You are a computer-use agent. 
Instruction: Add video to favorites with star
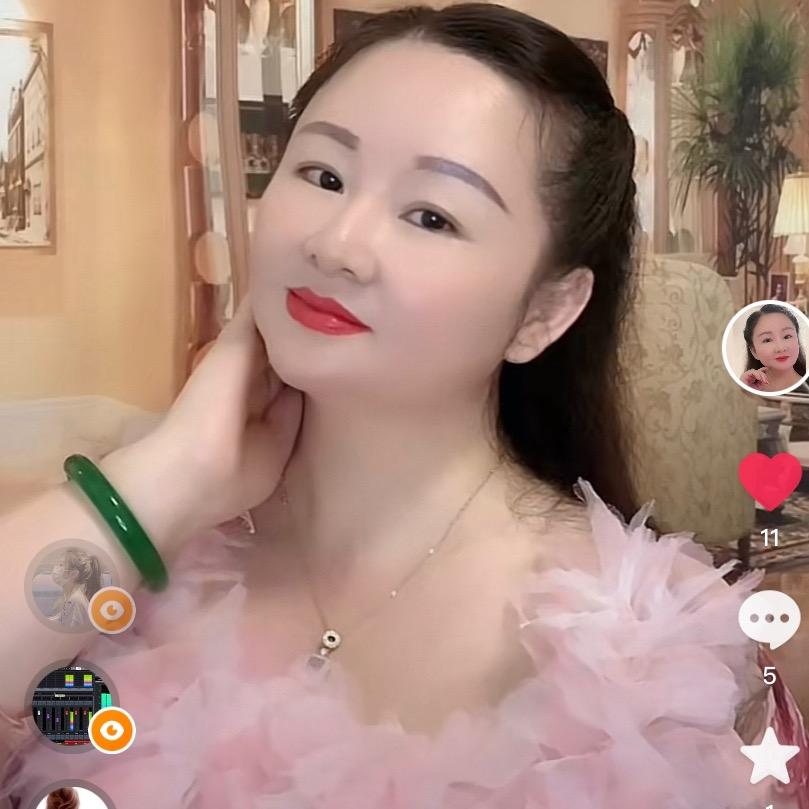pos(769,757)
